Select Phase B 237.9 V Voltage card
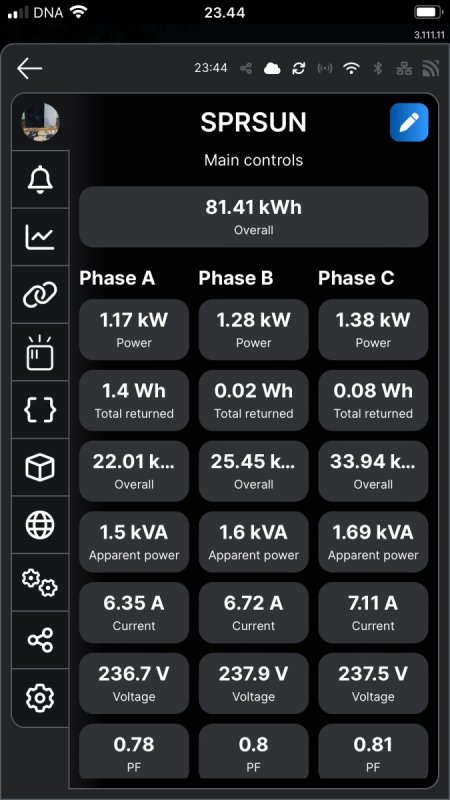The image size is (450, 800). pos(254,683)
